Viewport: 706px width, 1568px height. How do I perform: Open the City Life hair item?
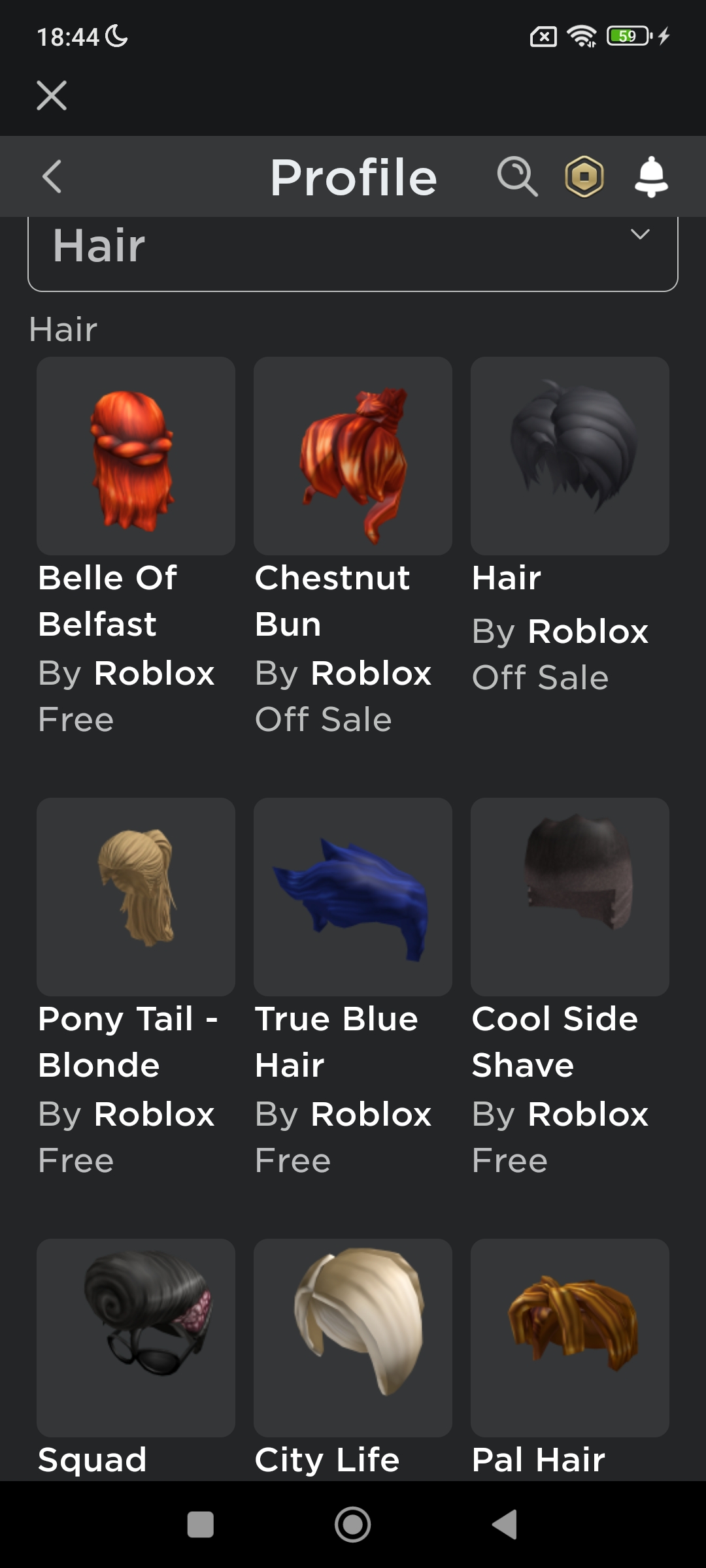coord(353,1338)
